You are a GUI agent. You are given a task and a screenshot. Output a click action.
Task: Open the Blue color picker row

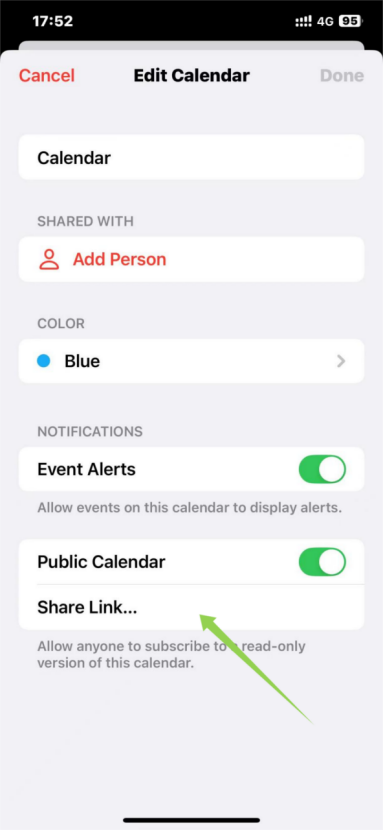[191, 361]
